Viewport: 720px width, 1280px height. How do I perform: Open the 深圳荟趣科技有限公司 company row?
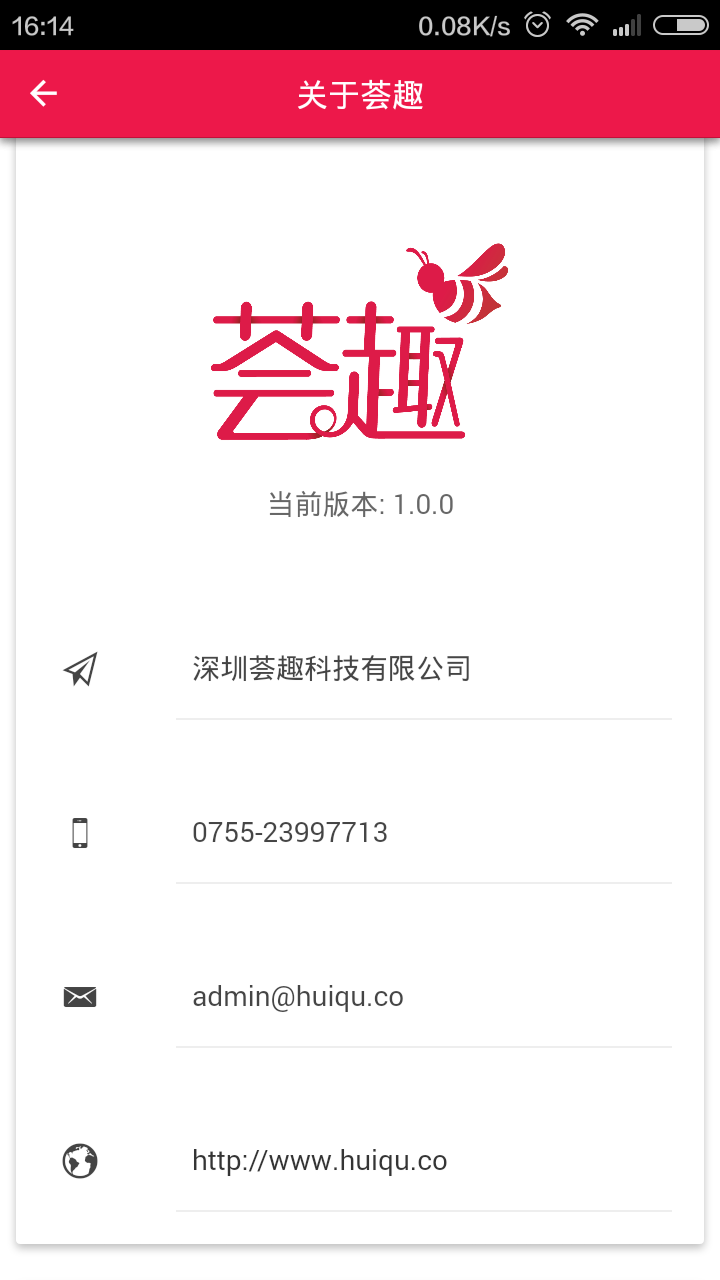331,668
